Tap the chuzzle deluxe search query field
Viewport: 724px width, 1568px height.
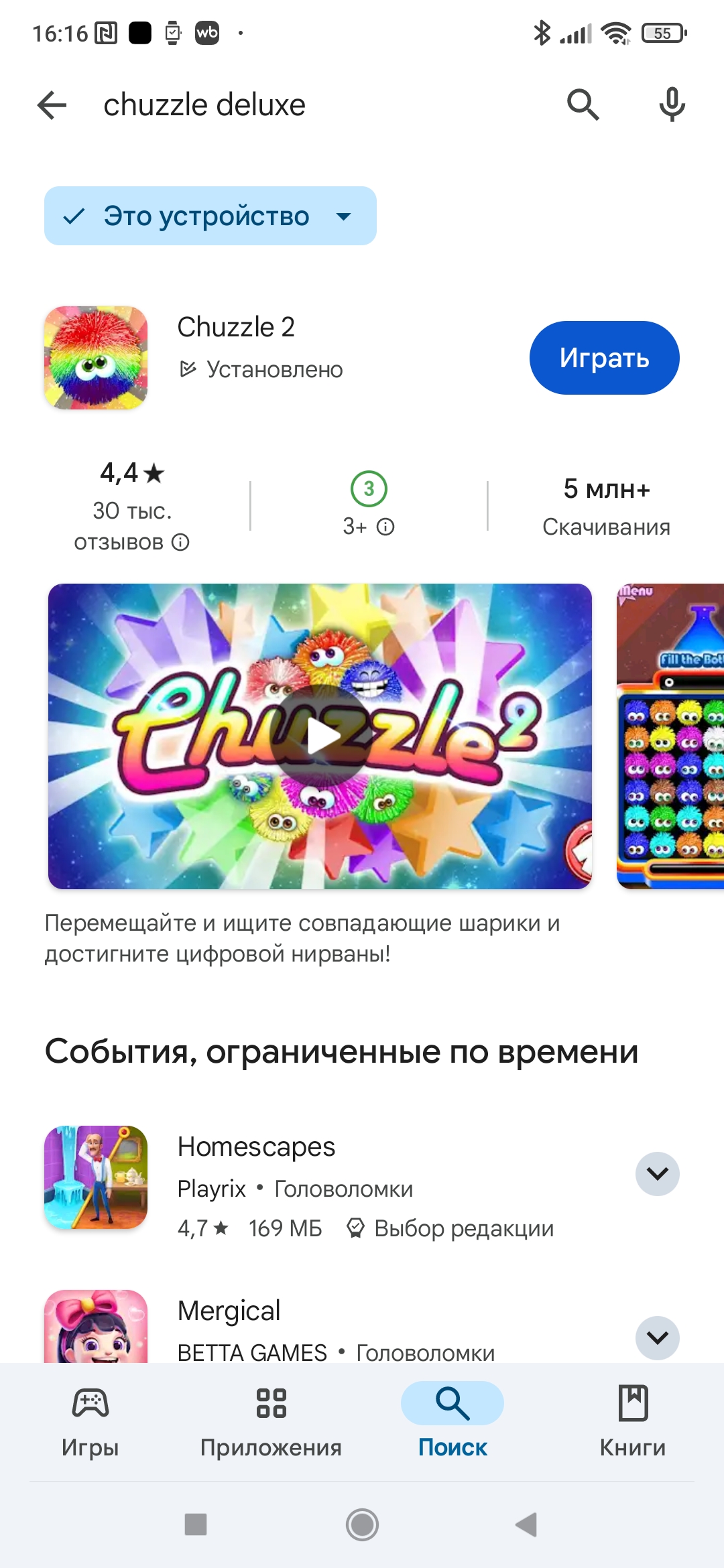302,105
